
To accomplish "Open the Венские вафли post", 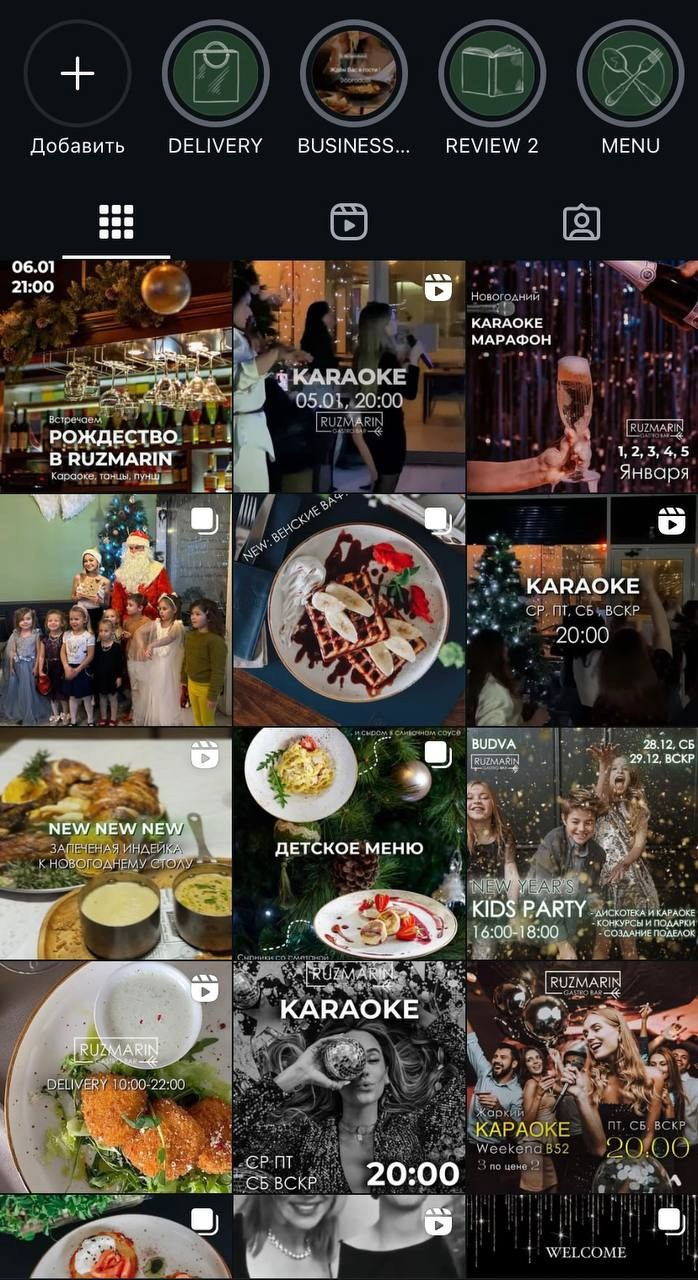I will coord(349,610).
